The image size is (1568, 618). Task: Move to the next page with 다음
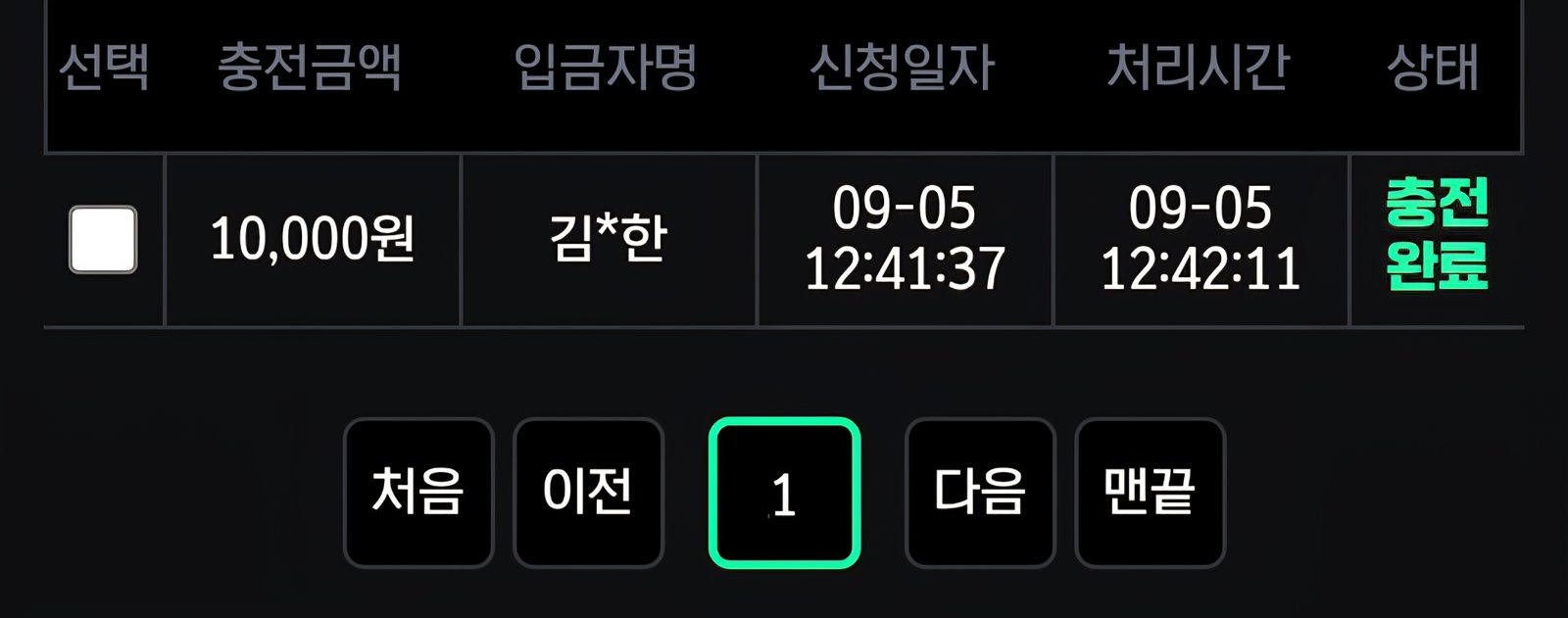point(980,493)
